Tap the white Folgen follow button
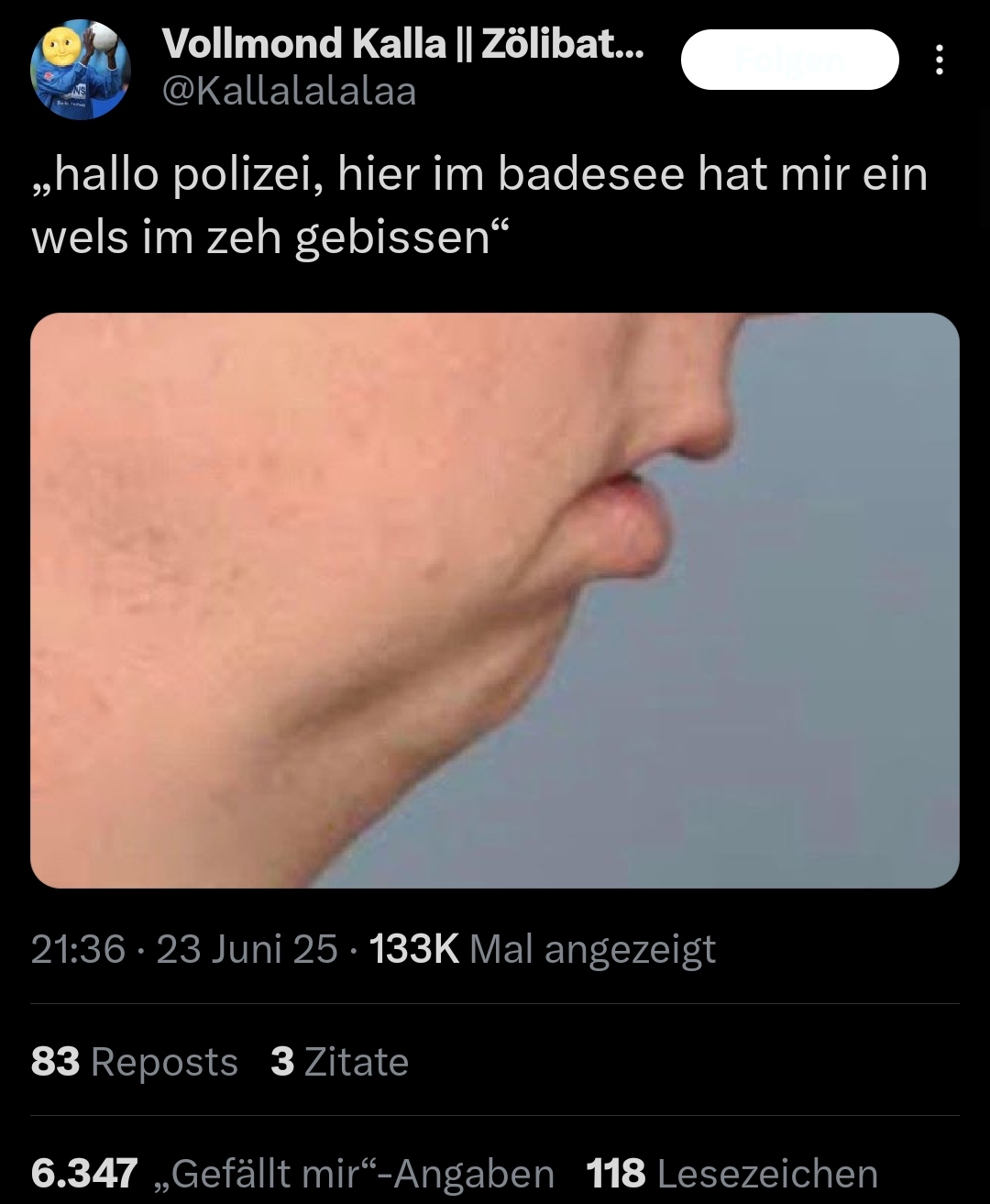 click(789, 60)
